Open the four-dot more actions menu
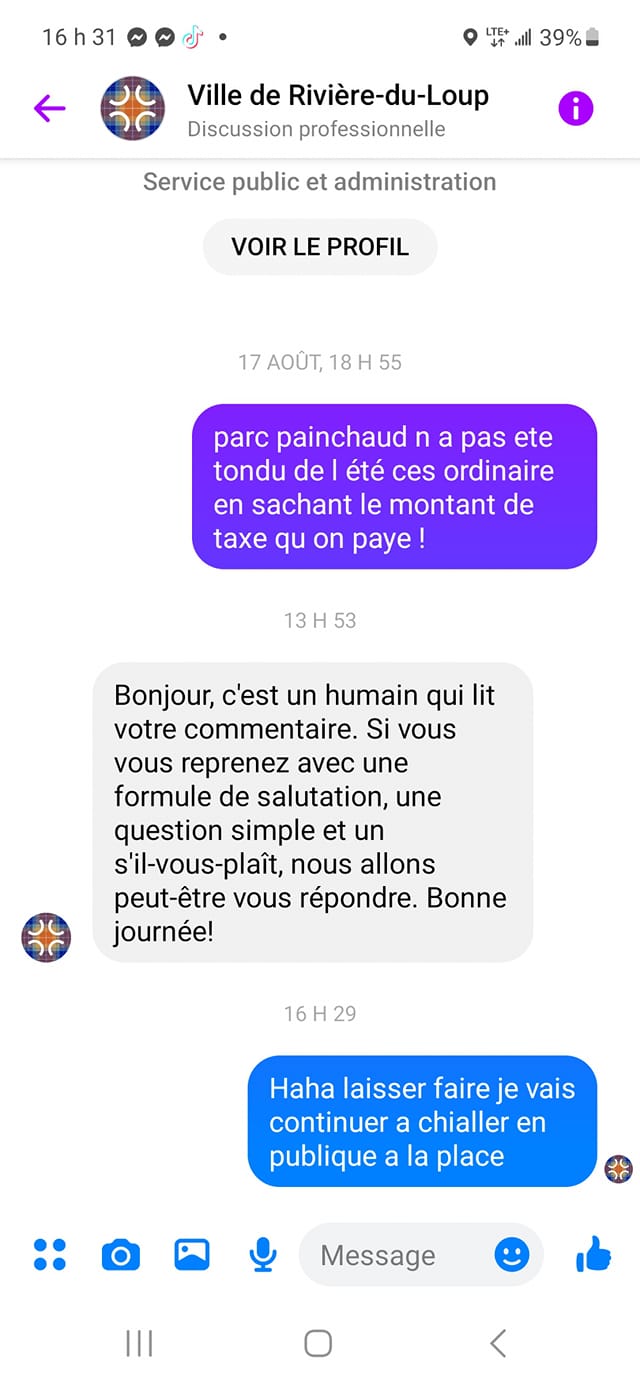 coord(50,1254)
